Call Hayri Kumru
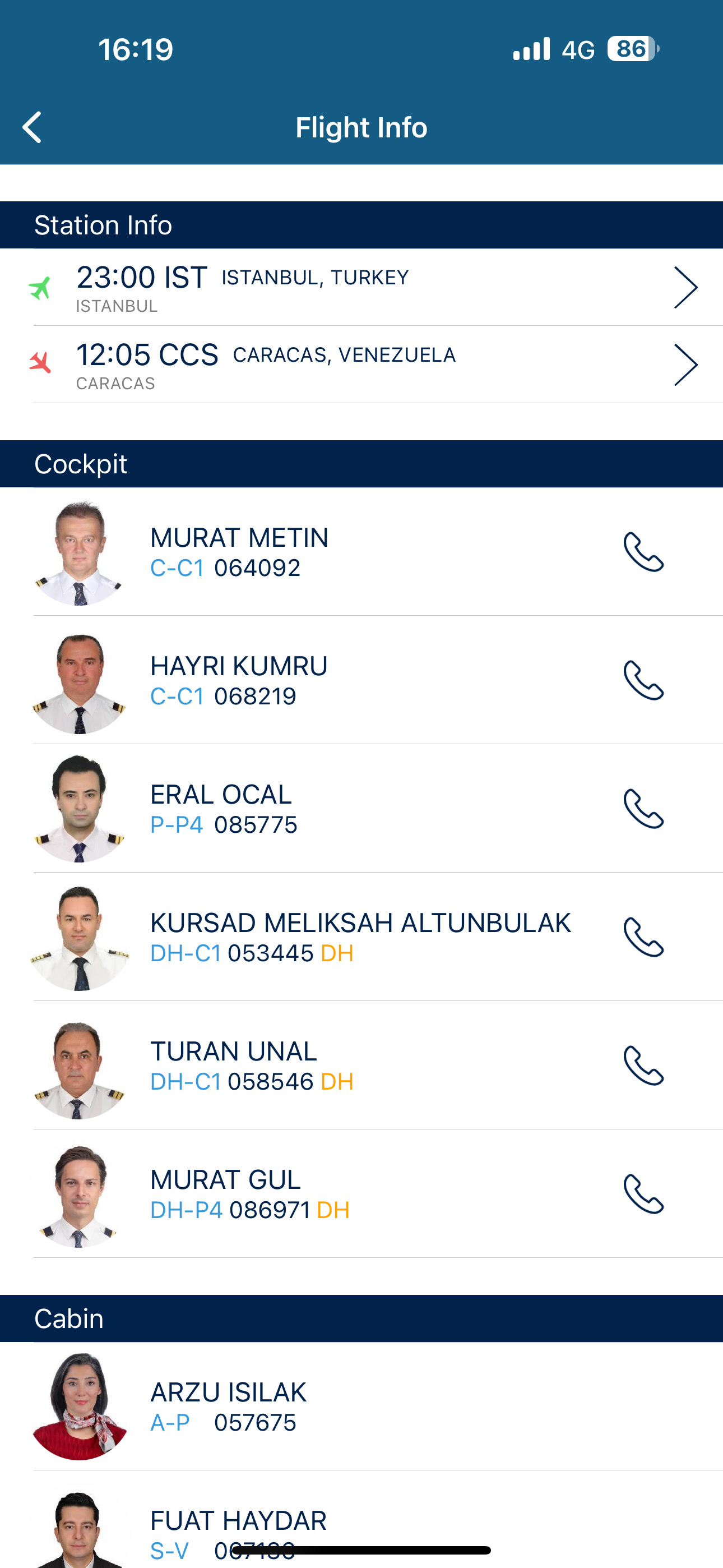 tap(643, 680)
